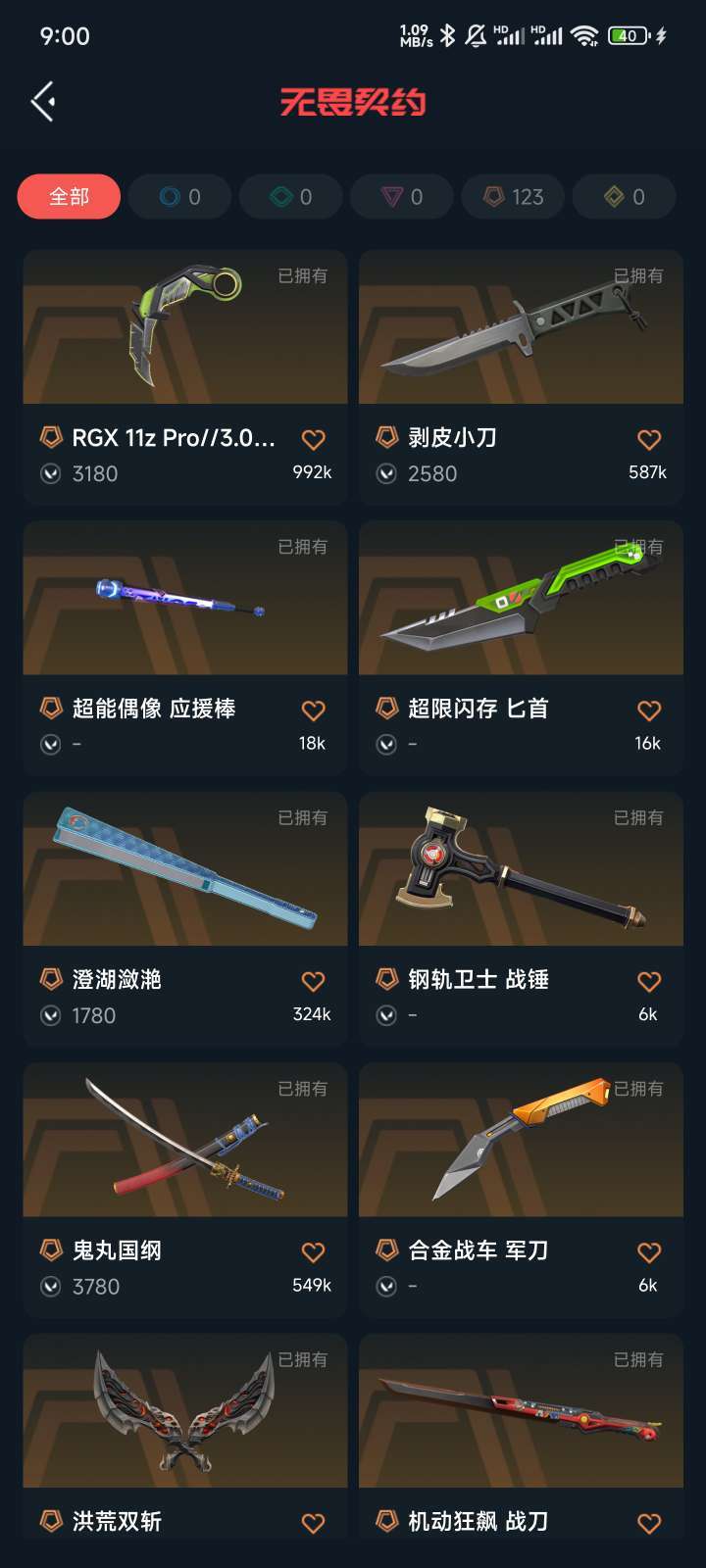This screenshot has height=1568, width=706.
Task: Favorite the 机动狂飙 战刀 skin
Action: pyautogui.click(x=649, y=1523)
